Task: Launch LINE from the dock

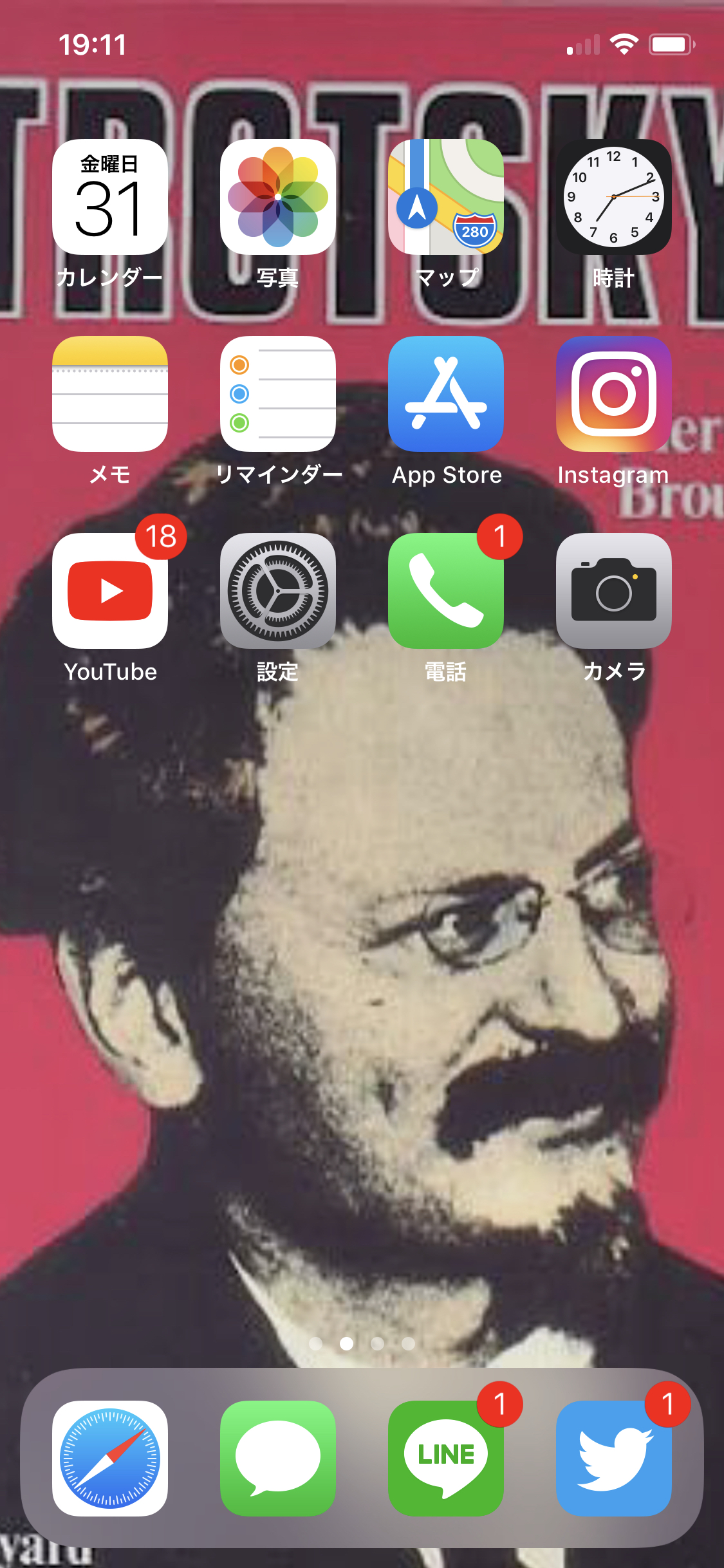Action: pyautogui.click(x=446, y=1459)
